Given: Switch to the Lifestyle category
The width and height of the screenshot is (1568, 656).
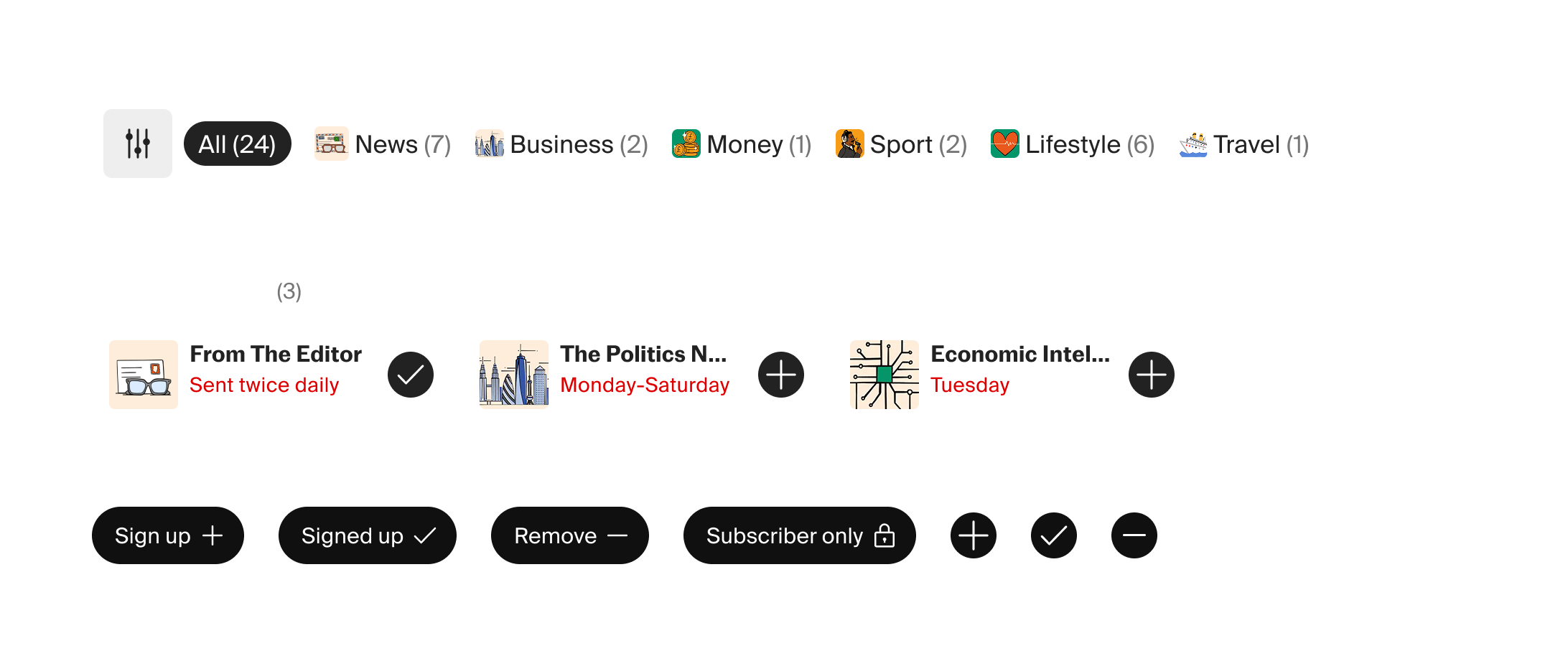Looking at the screenshot, I should click(1072, 144).
